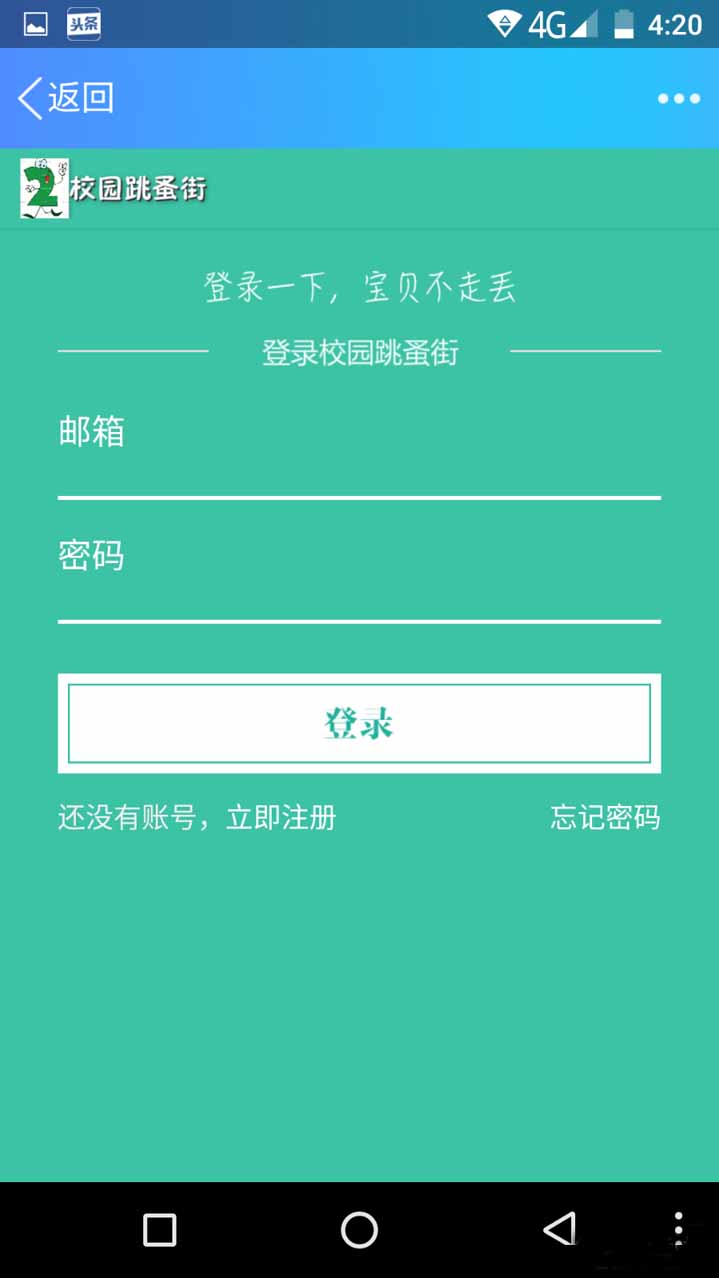Screen dimensions: 719x1278
Task: Go to the system home screen
Action: coord(359,1230)
